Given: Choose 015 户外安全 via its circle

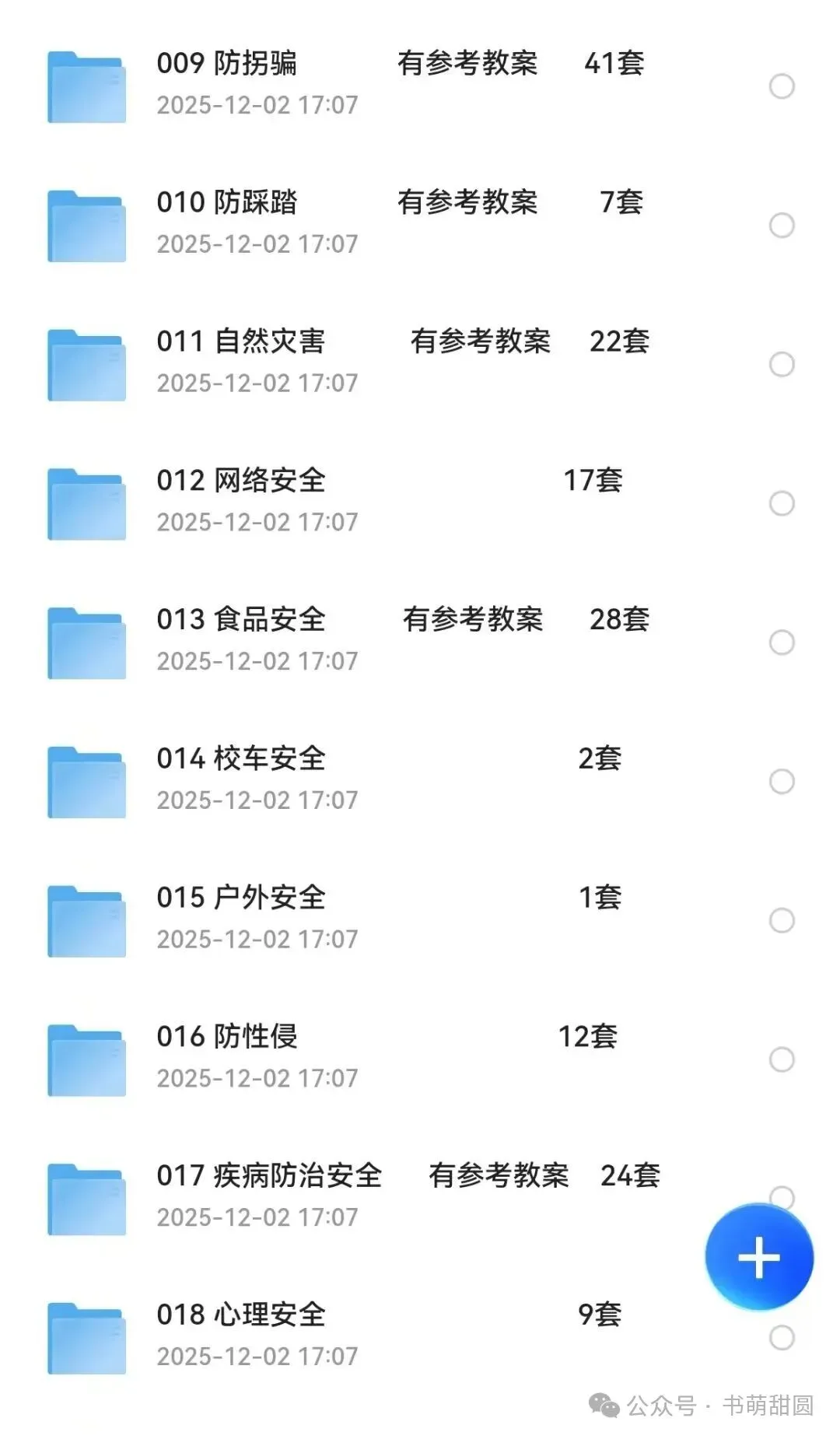Looking at the screenshot, I should pos(782,921).
